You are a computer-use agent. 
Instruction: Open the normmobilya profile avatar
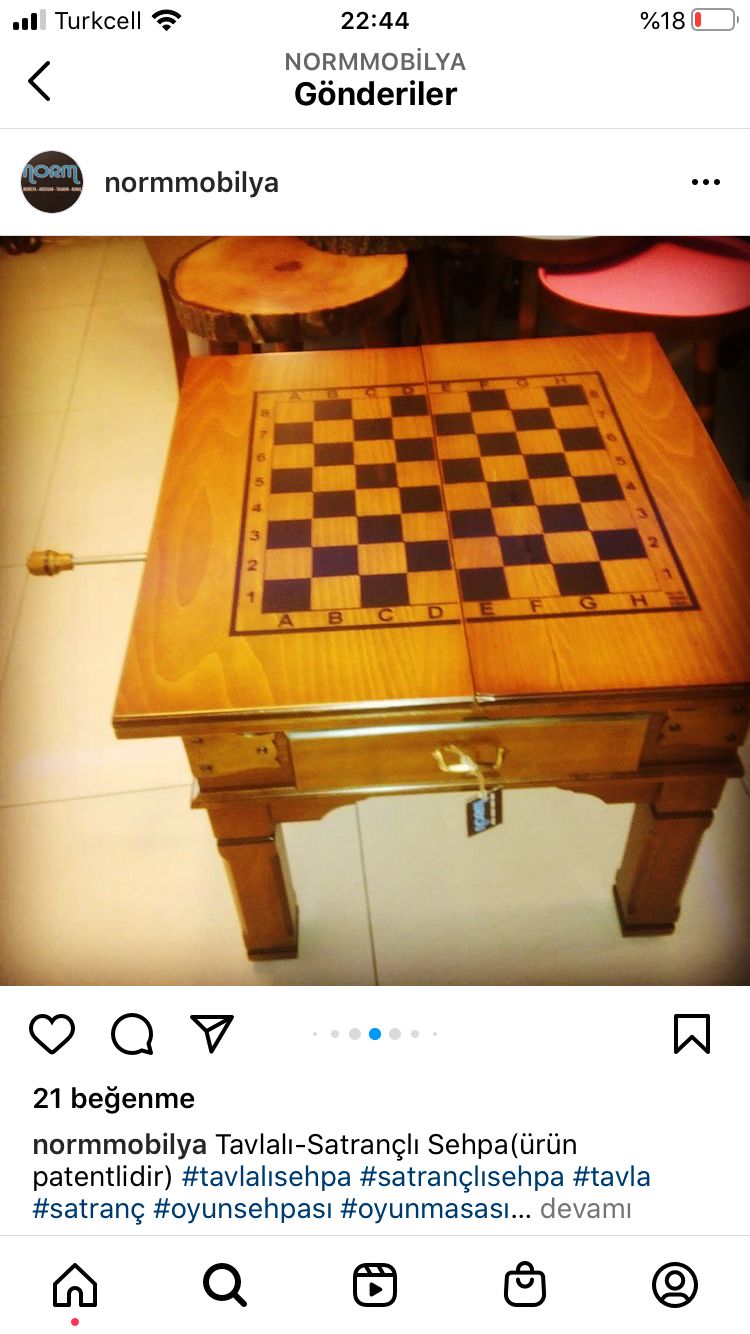[x=52, y=182]
